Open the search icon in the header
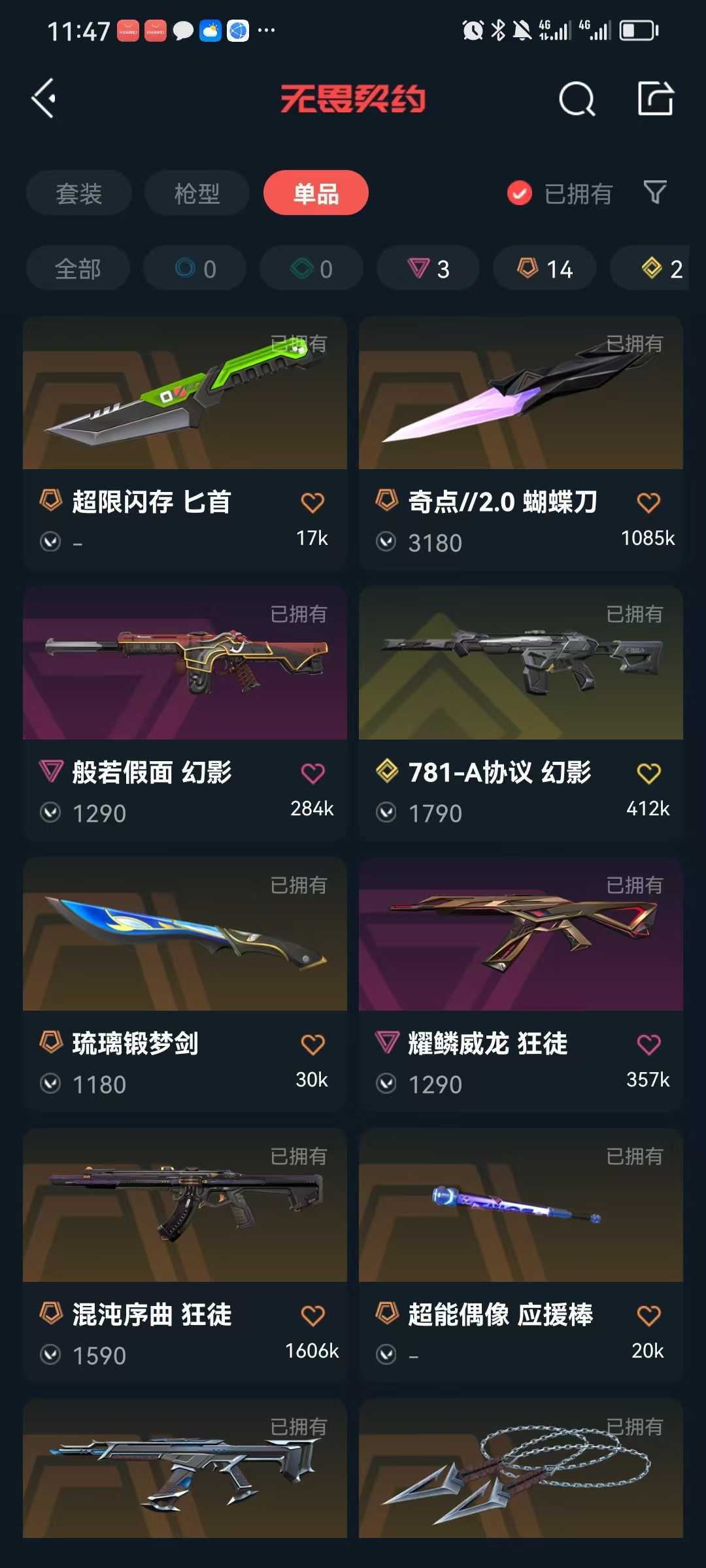Screen dimensions: 706x1568 [x=577, y=99]
